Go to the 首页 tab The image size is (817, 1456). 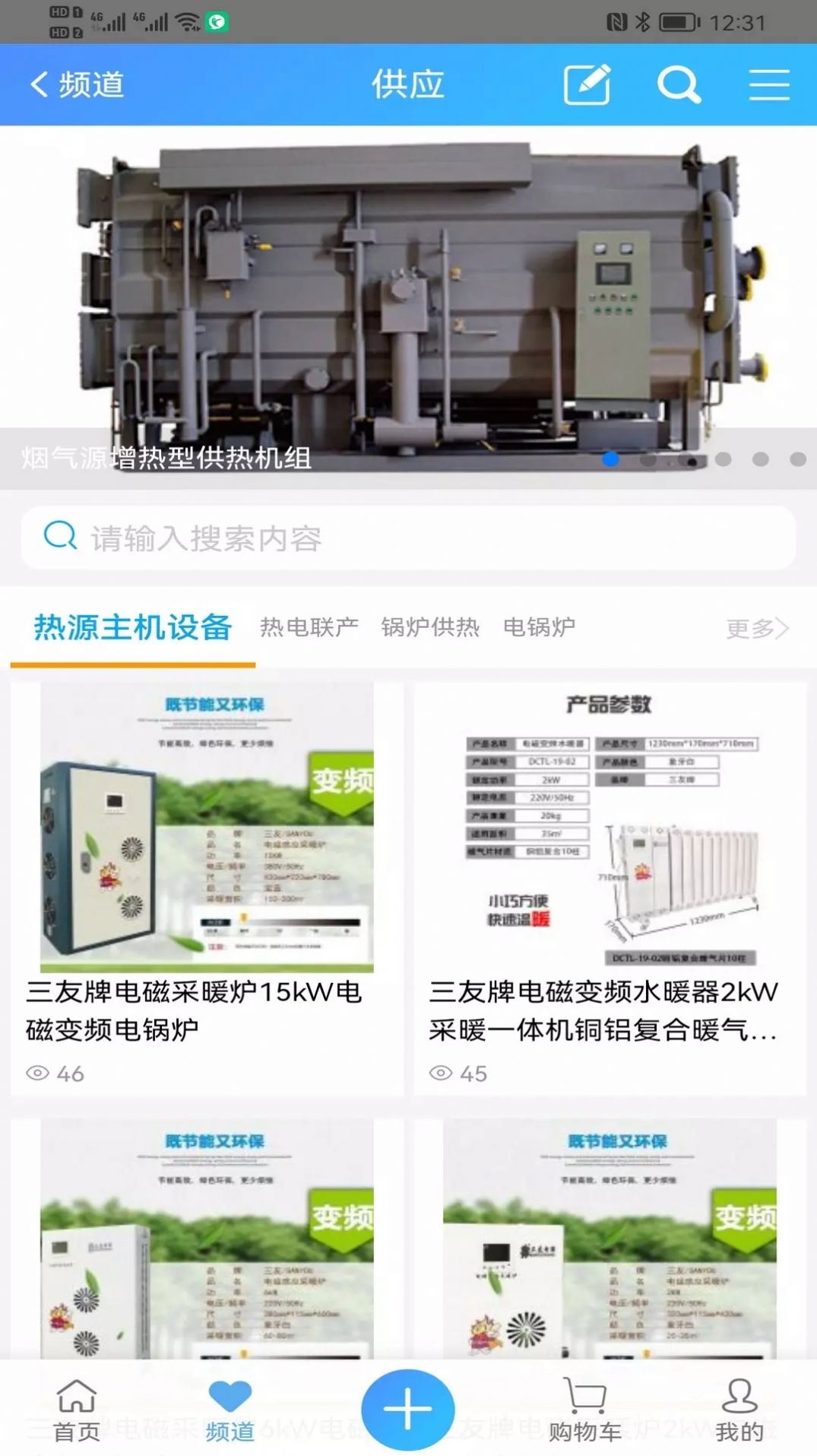77,1410
